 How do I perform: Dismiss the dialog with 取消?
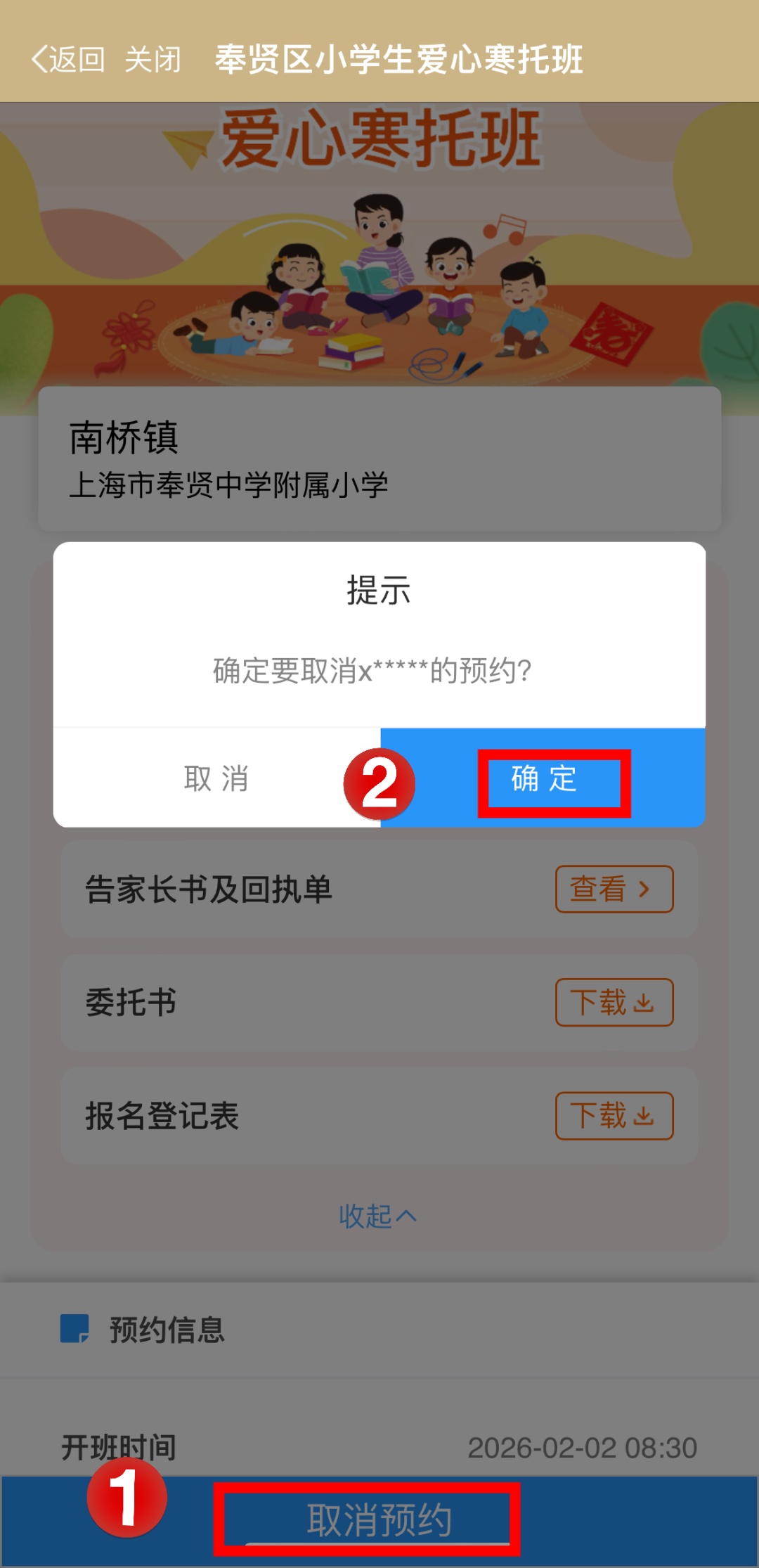point(216,779)
